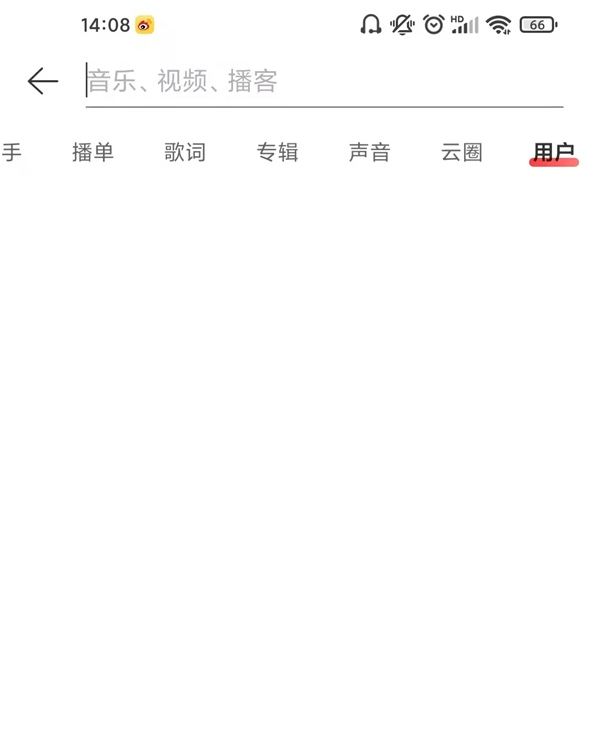Open the partially visible 歌手 tab

pyautogui.click(x=11, y=152)
